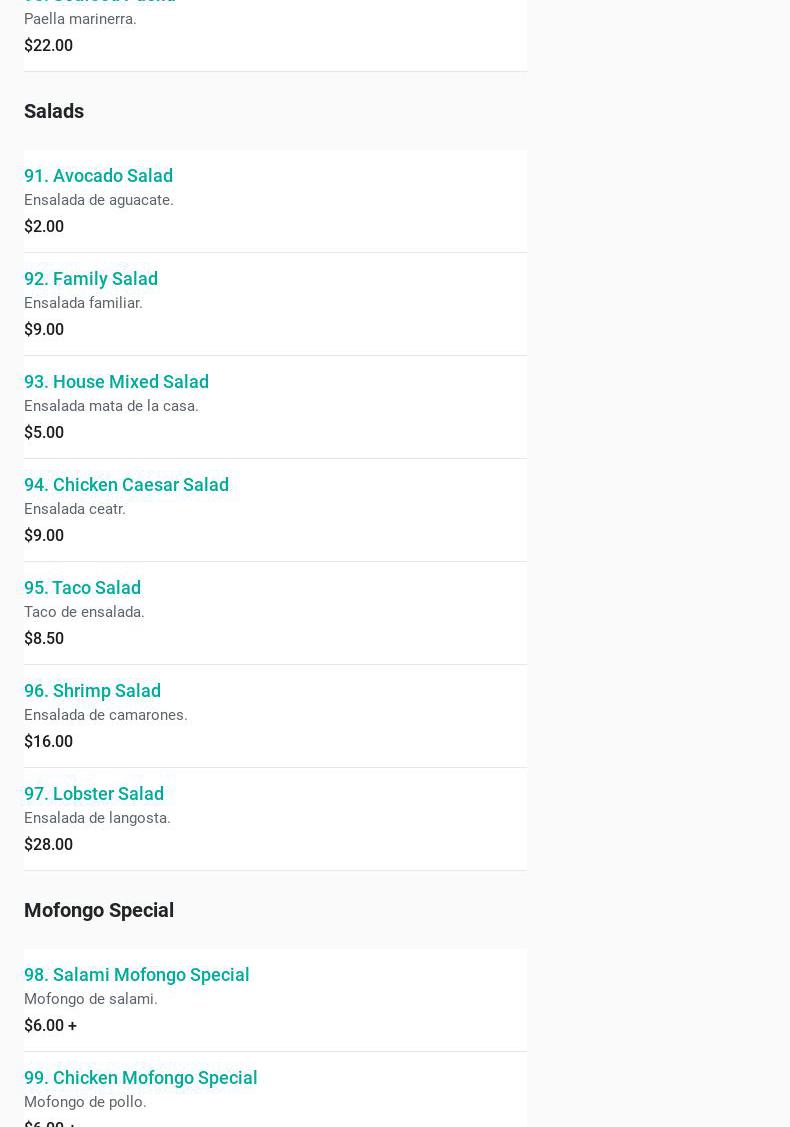The image size is (790, 1127).
Task: Select 92. Family Salad
Action: point(91,279)
